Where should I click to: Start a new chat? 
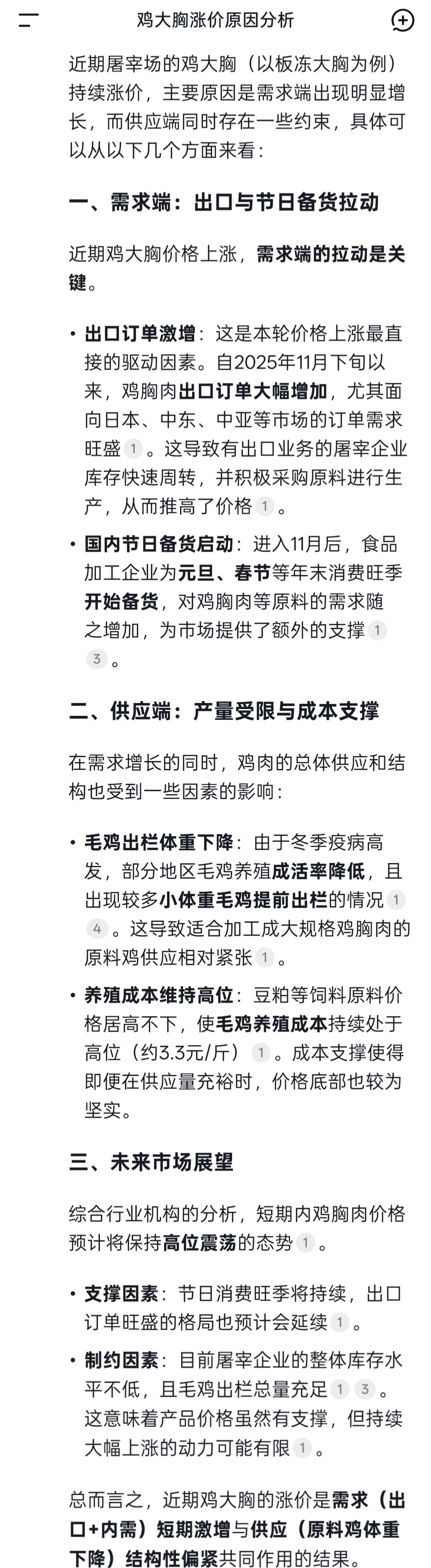pyautogui.click(x=402, y=20)
